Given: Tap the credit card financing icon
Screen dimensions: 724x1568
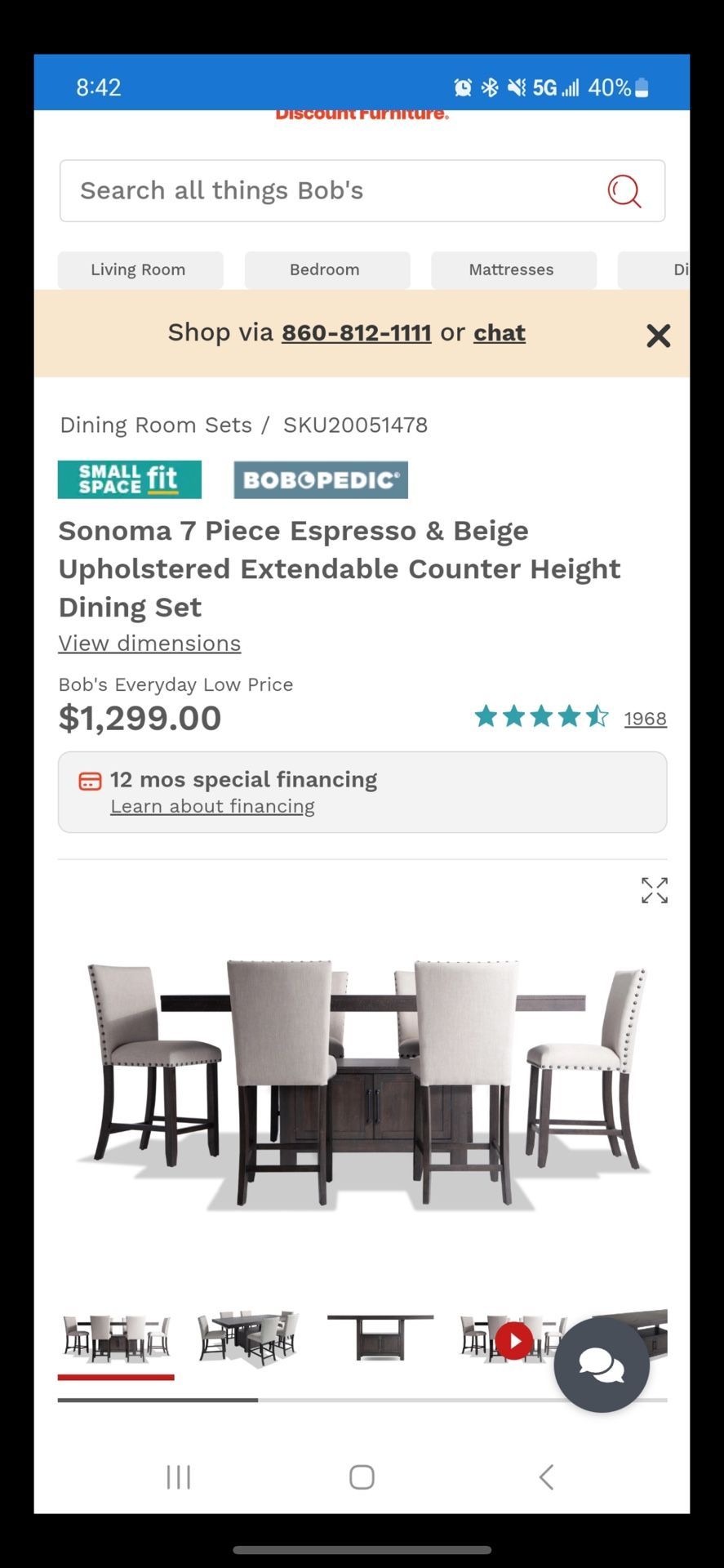Looking at the screenshot, I should coord(90,781).
